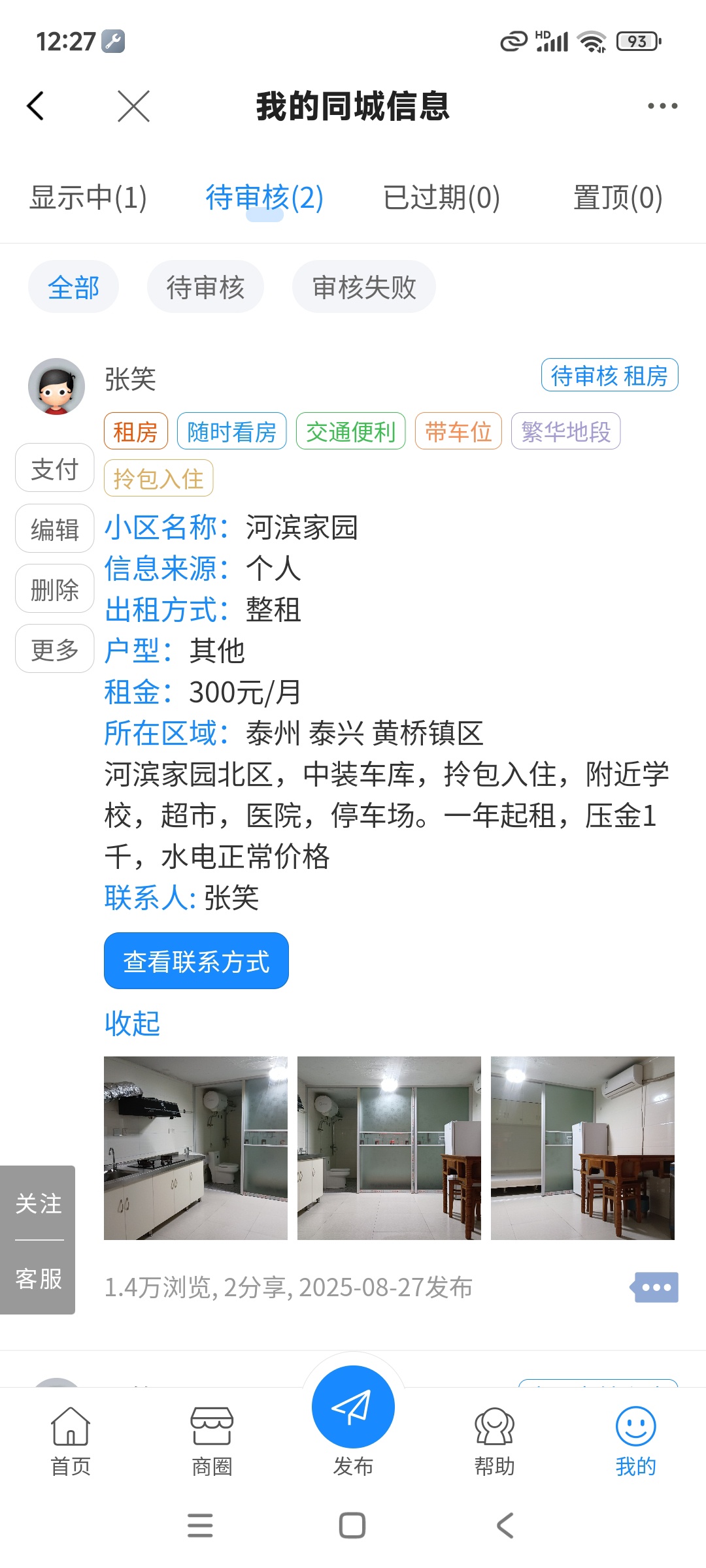Open the first room photo with kitchen

coord(195,1148)
